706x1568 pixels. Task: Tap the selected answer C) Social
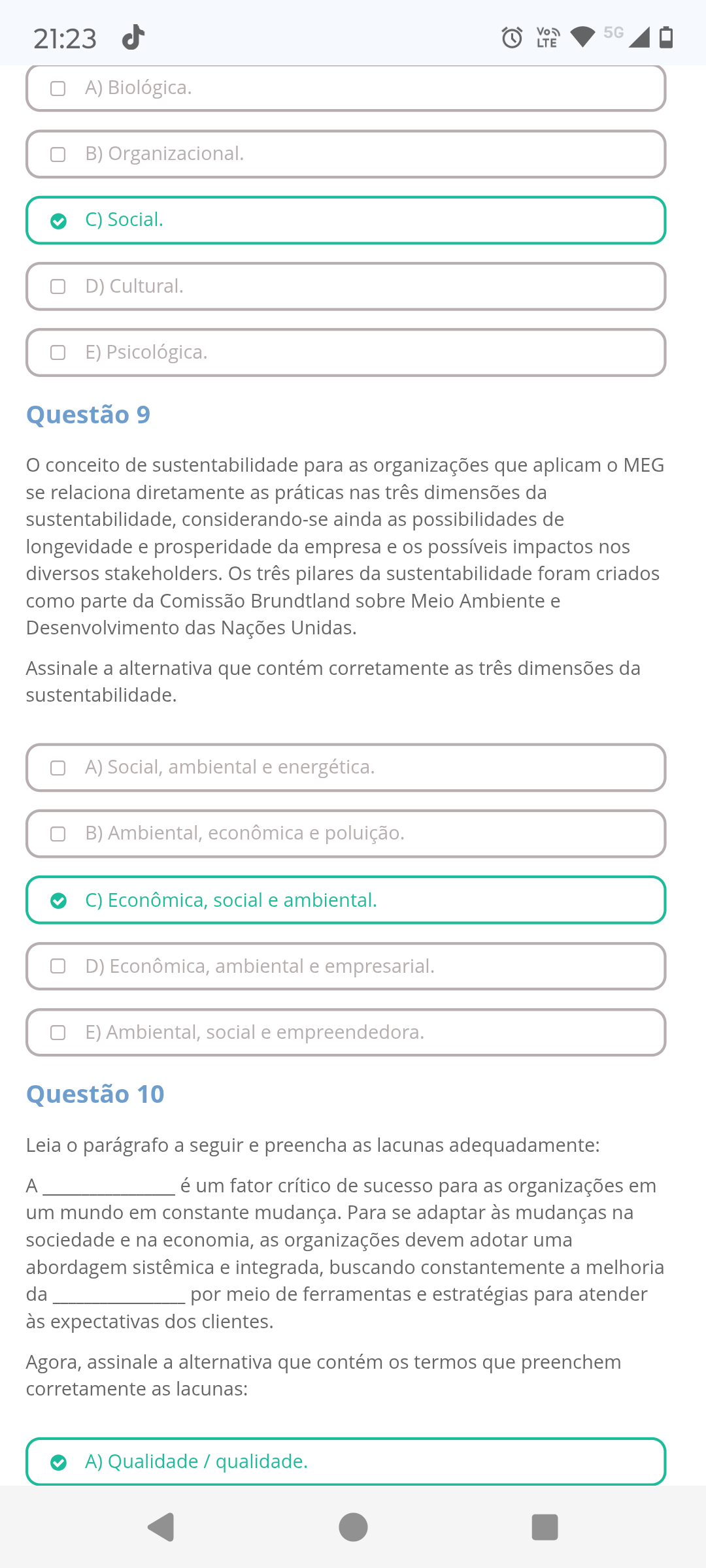[x=346, y=220]
